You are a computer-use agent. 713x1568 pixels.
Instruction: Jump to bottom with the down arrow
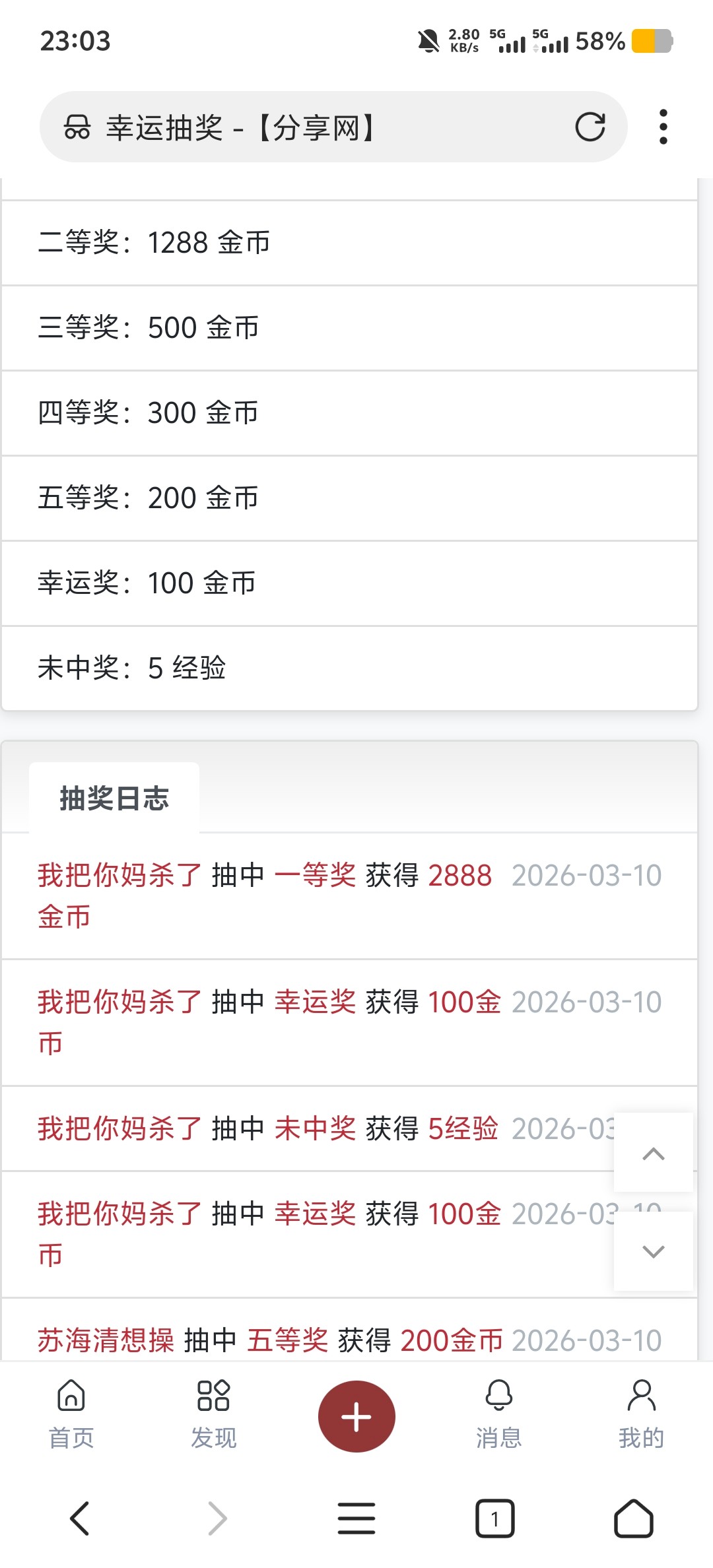tap(653, 1251)
